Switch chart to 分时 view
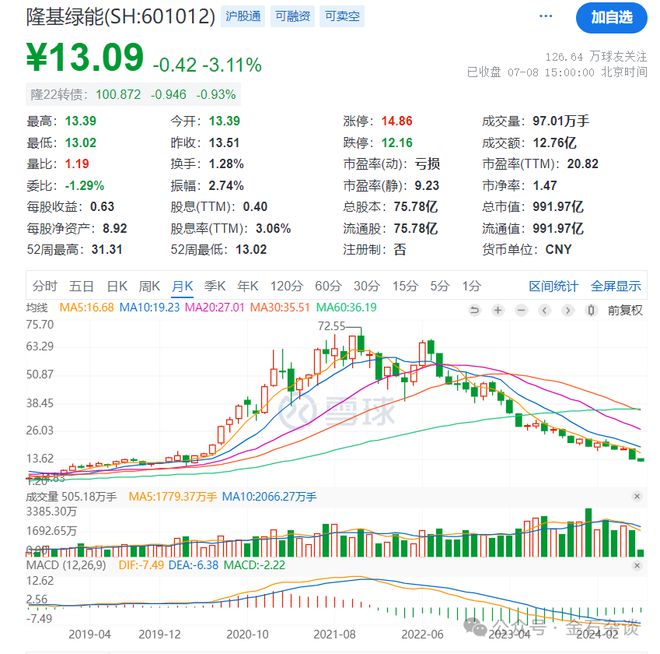Viewport: 660px width, 654px height. point(45,286)
